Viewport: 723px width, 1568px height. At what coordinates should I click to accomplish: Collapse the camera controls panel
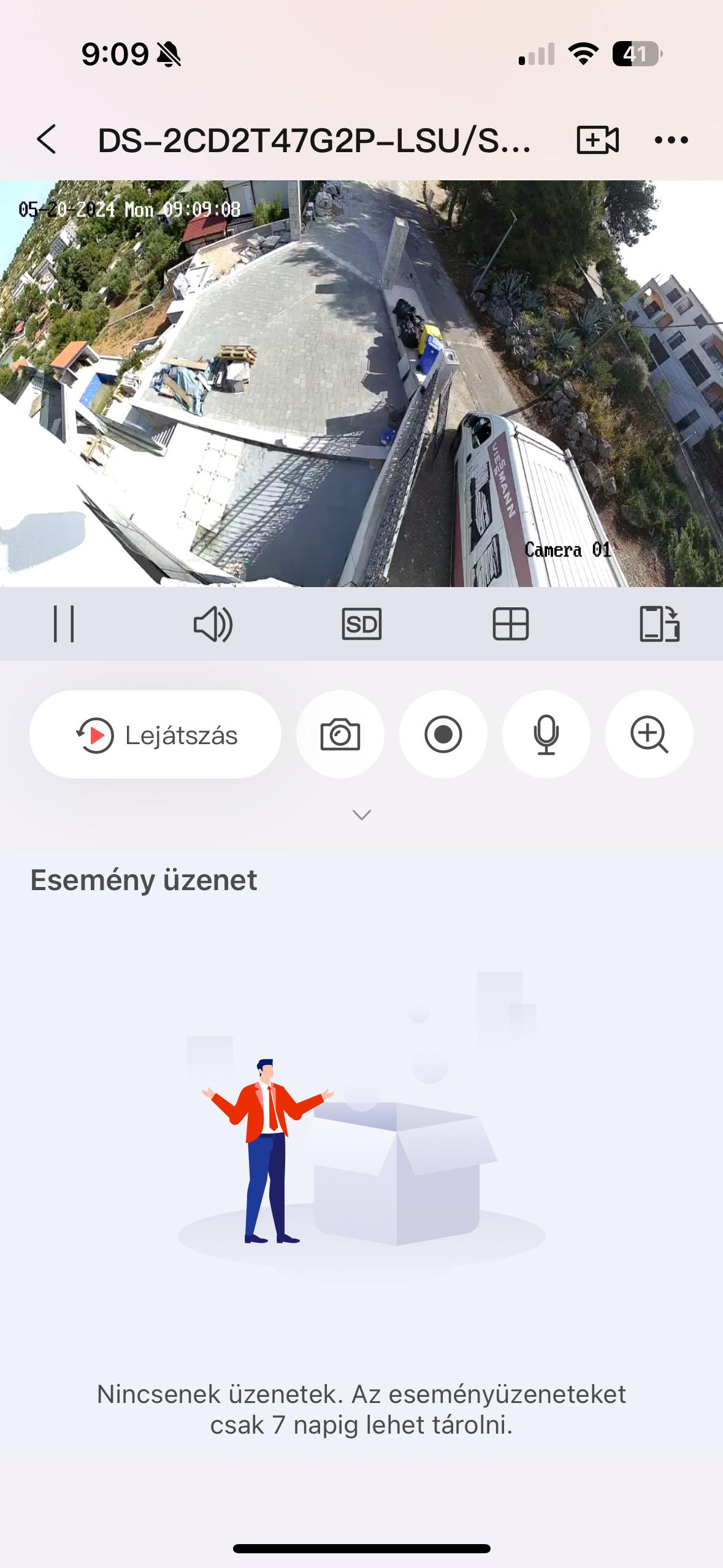pos(361,815)
